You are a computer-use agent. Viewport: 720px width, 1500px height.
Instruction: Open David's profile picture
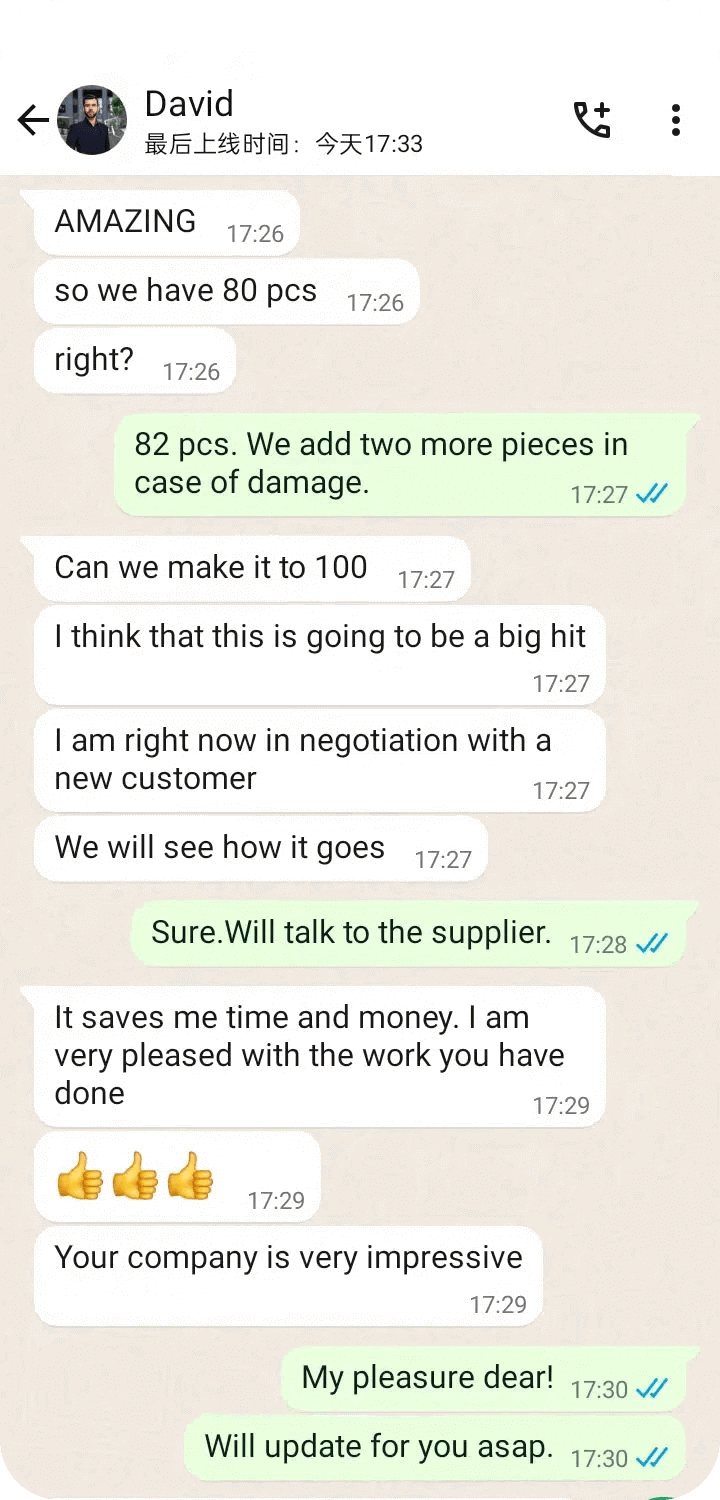pyautogui.click(x=92, y=120)
